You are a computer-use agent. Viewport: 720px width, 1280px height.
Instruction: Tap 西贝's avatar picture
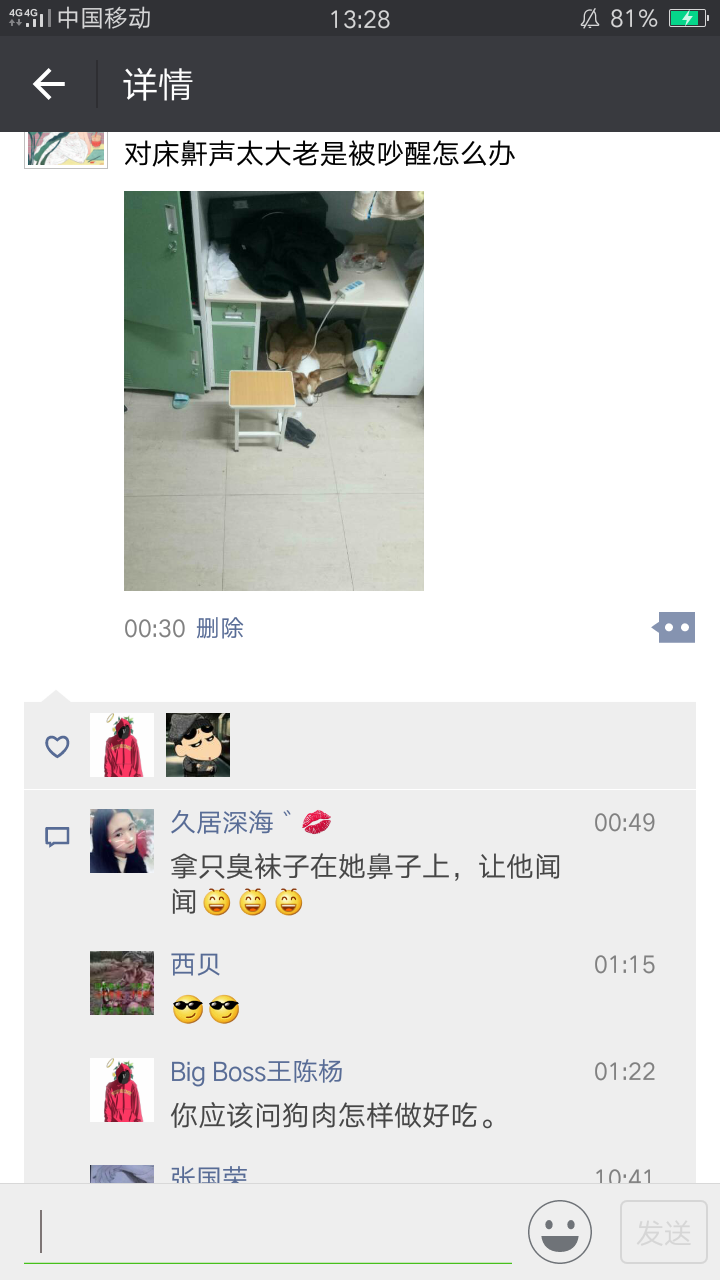click(122, 983)
